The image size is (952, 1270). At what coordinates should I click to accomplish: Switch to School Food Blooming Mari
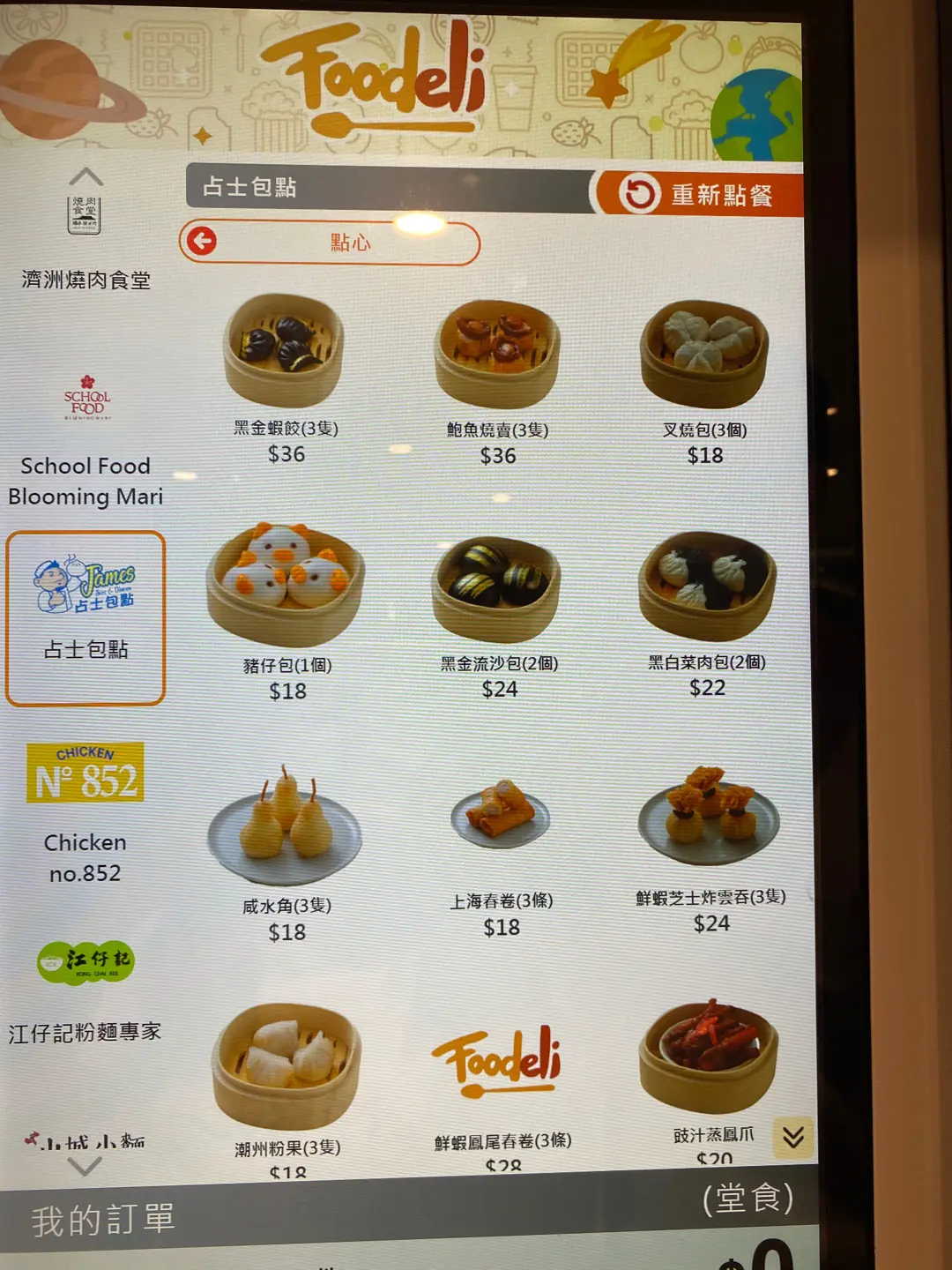[86, 441]
